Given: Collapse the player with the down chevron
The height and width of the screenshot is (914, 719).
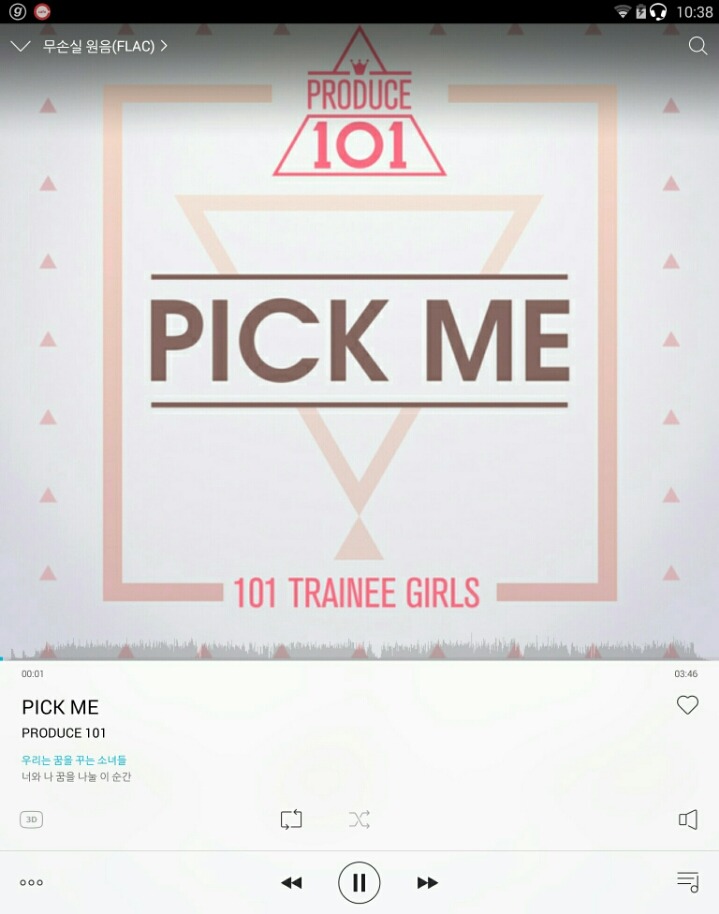Looking at the screenshot, I should (x=20, y=46).
